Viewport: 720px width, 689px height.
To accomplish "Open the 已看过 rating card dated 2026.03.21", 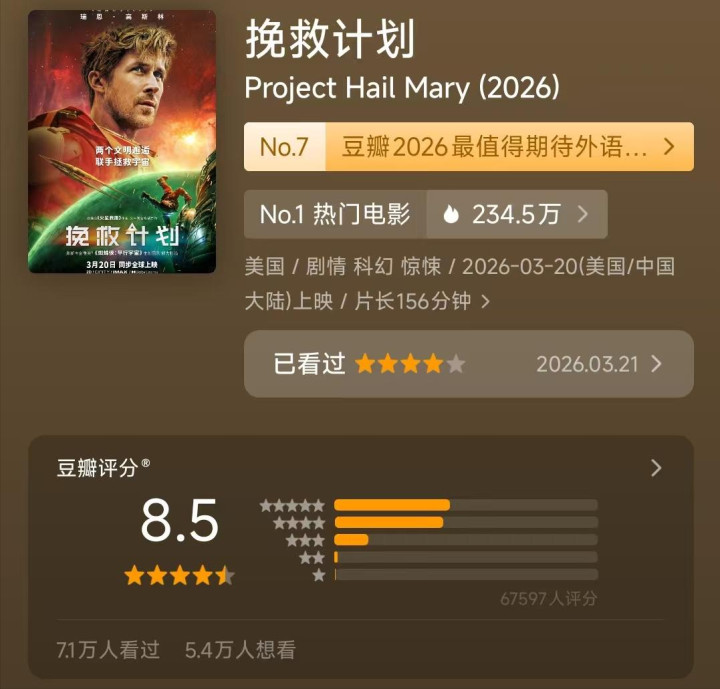I will [x=468, y=364].
